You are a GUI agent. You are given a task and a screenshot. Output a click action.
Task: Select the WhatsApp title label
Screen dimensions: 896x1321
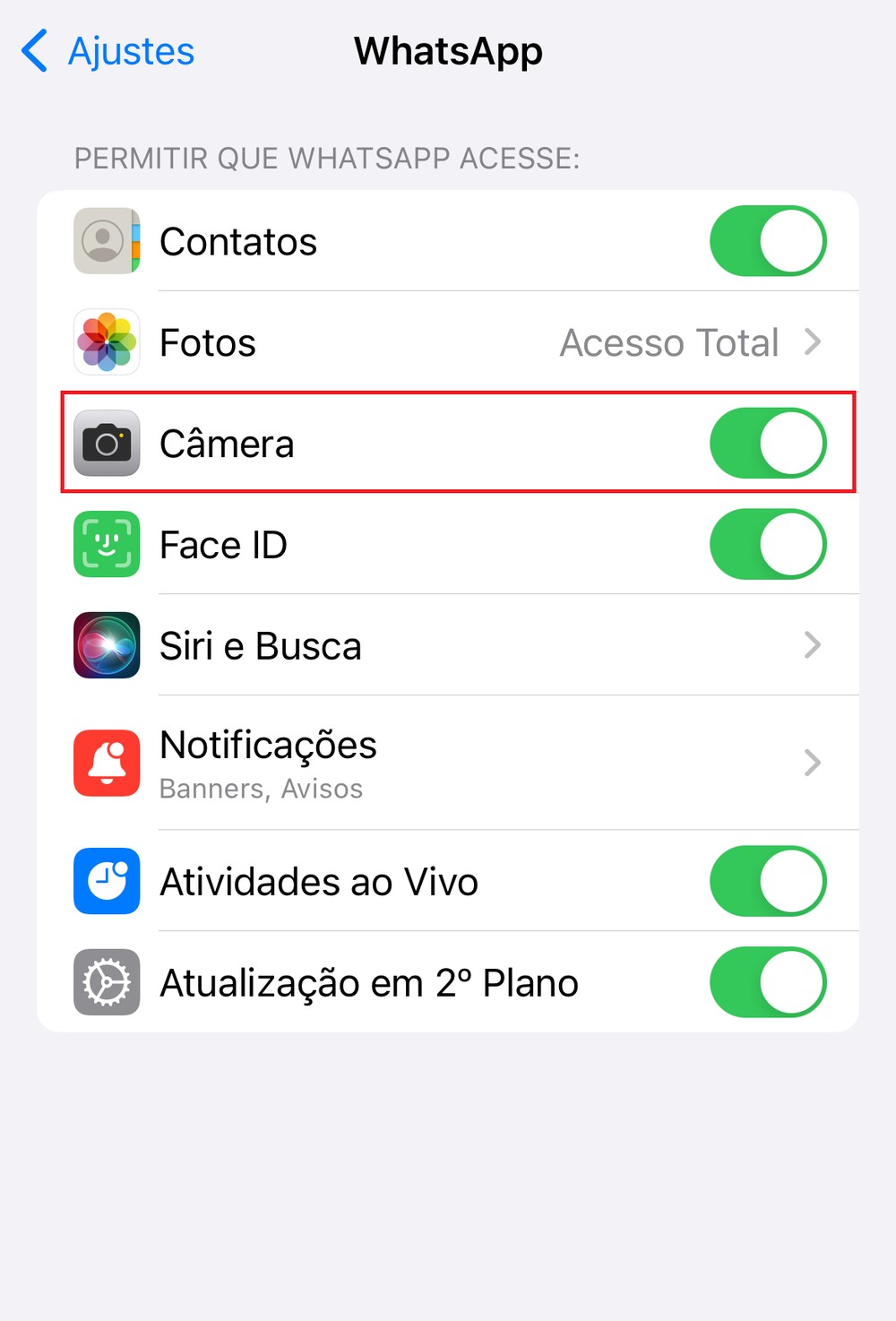(448, 52)
